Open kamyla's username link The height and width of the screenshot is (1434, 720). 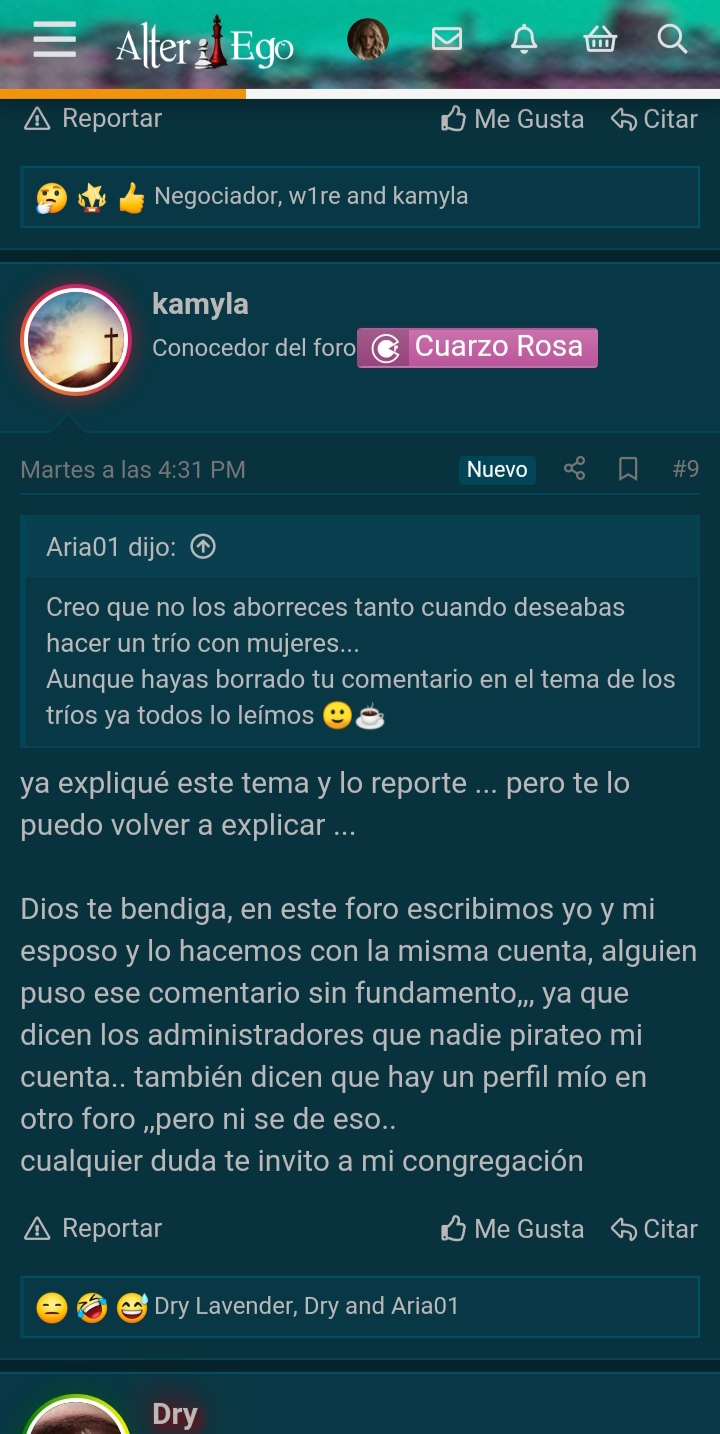click(200, 304)
